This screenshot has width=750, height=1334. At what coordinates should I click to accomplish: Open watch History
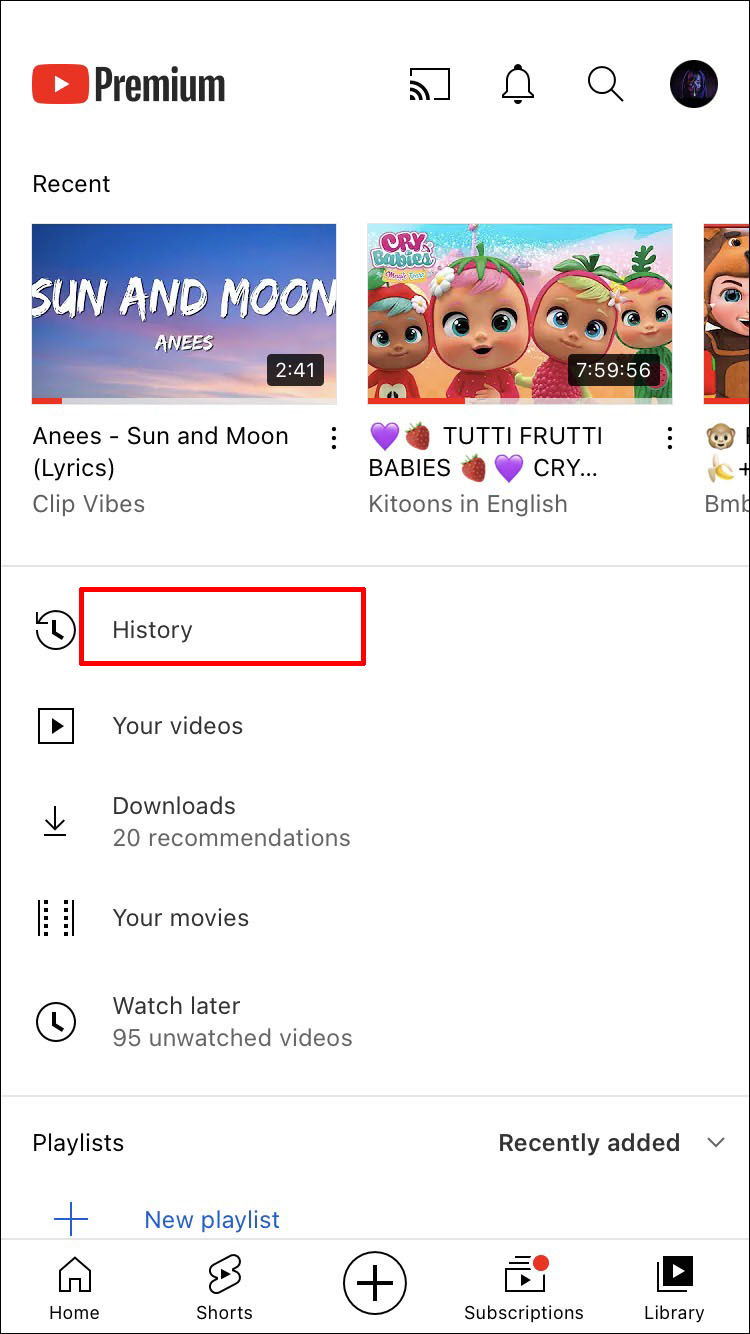pyautogui.click(x=152, y=630)
